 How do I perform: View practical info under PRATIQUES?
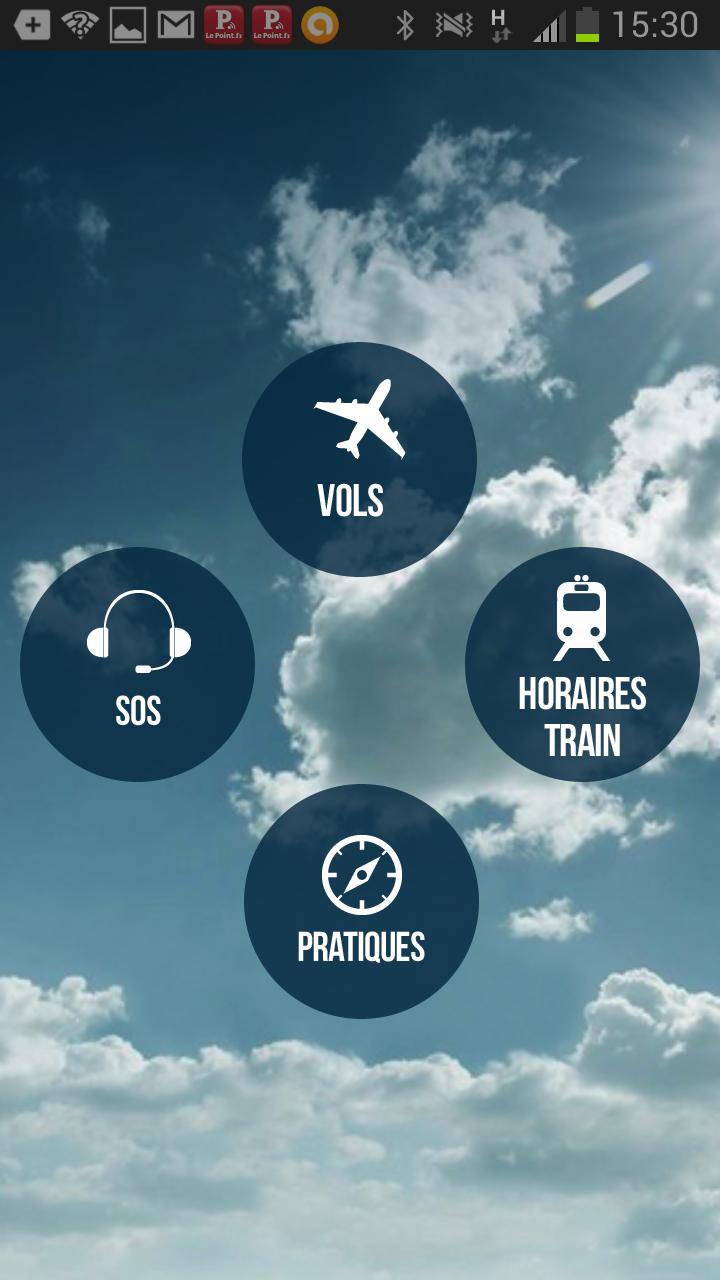pos(362,900)
